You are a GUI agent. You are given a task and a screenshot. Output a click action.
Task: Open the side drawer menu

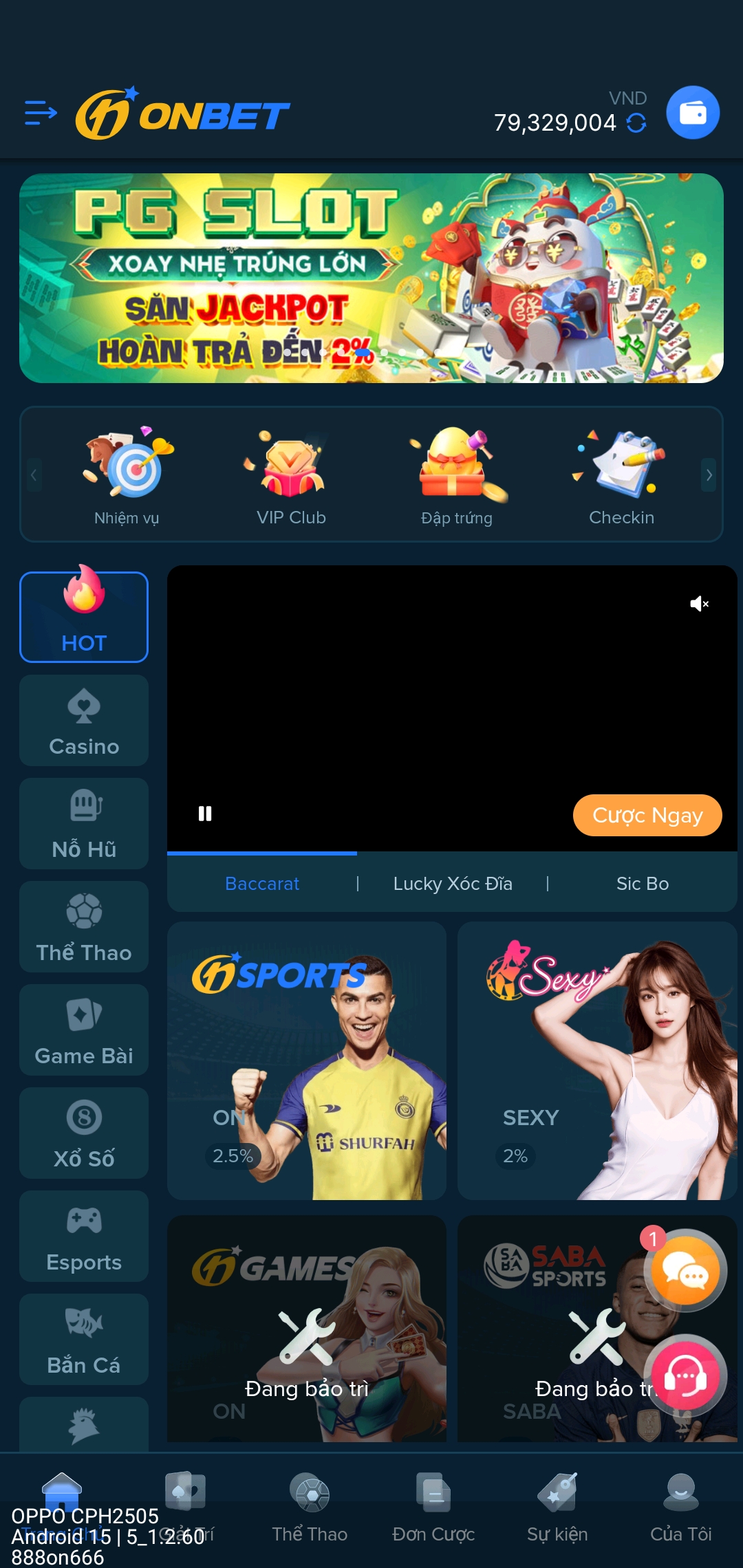[40, 113]
